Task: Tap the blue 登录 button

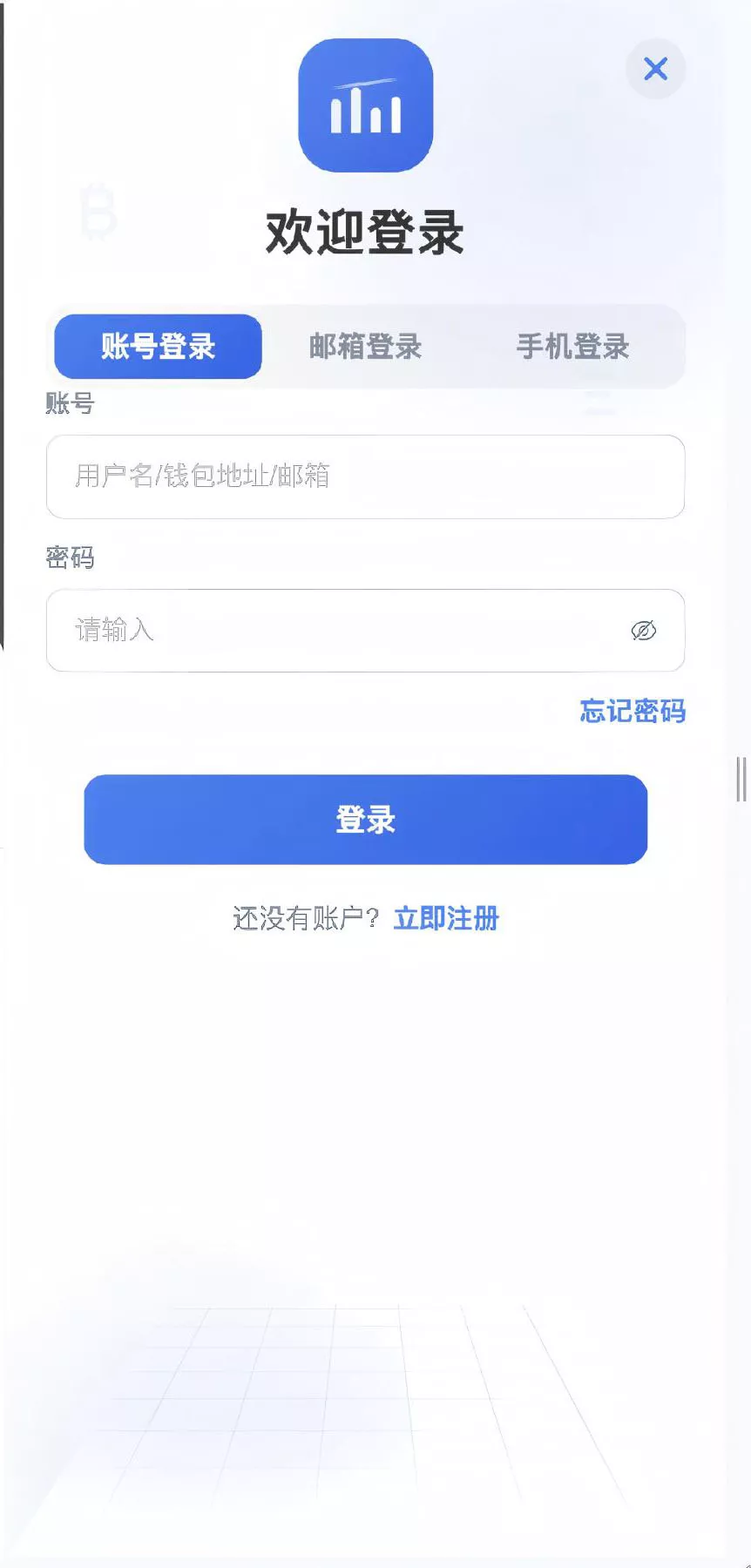Action: tap(365, 820)
